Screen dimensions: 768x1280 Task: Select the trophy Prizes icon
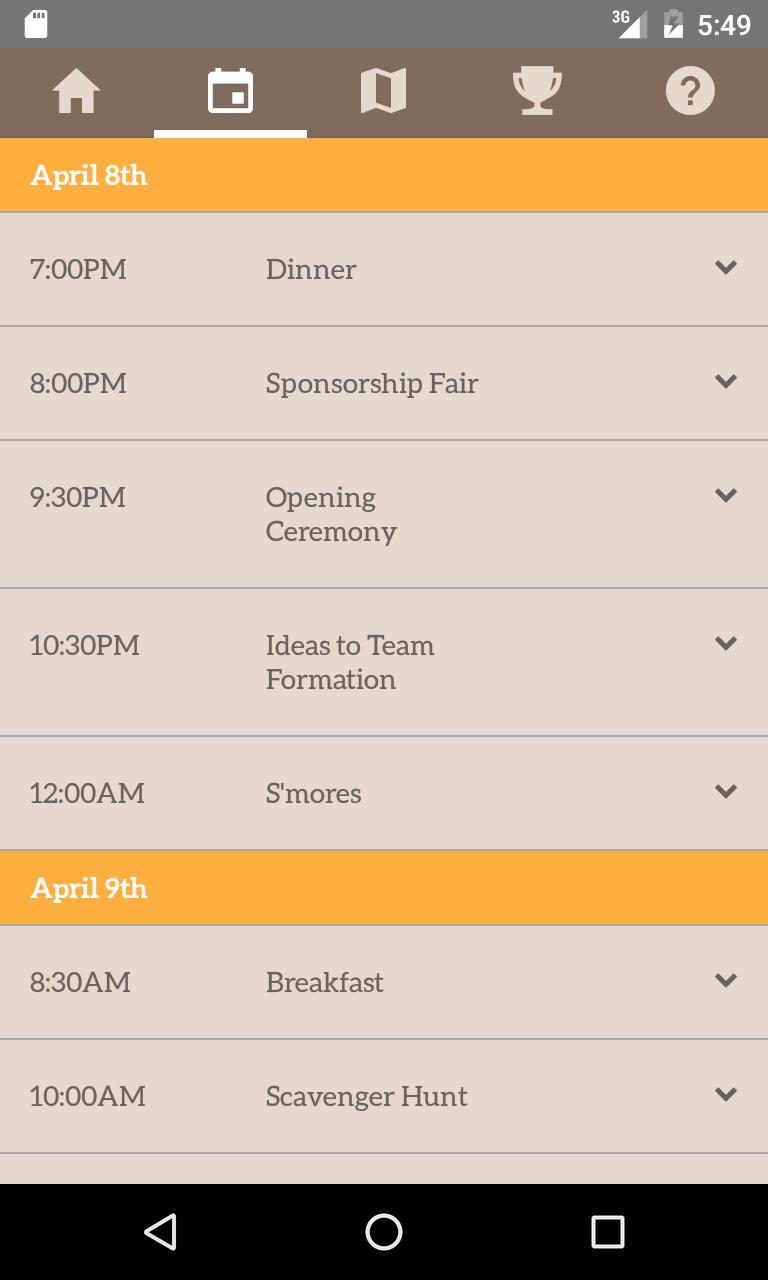(537, 91)
